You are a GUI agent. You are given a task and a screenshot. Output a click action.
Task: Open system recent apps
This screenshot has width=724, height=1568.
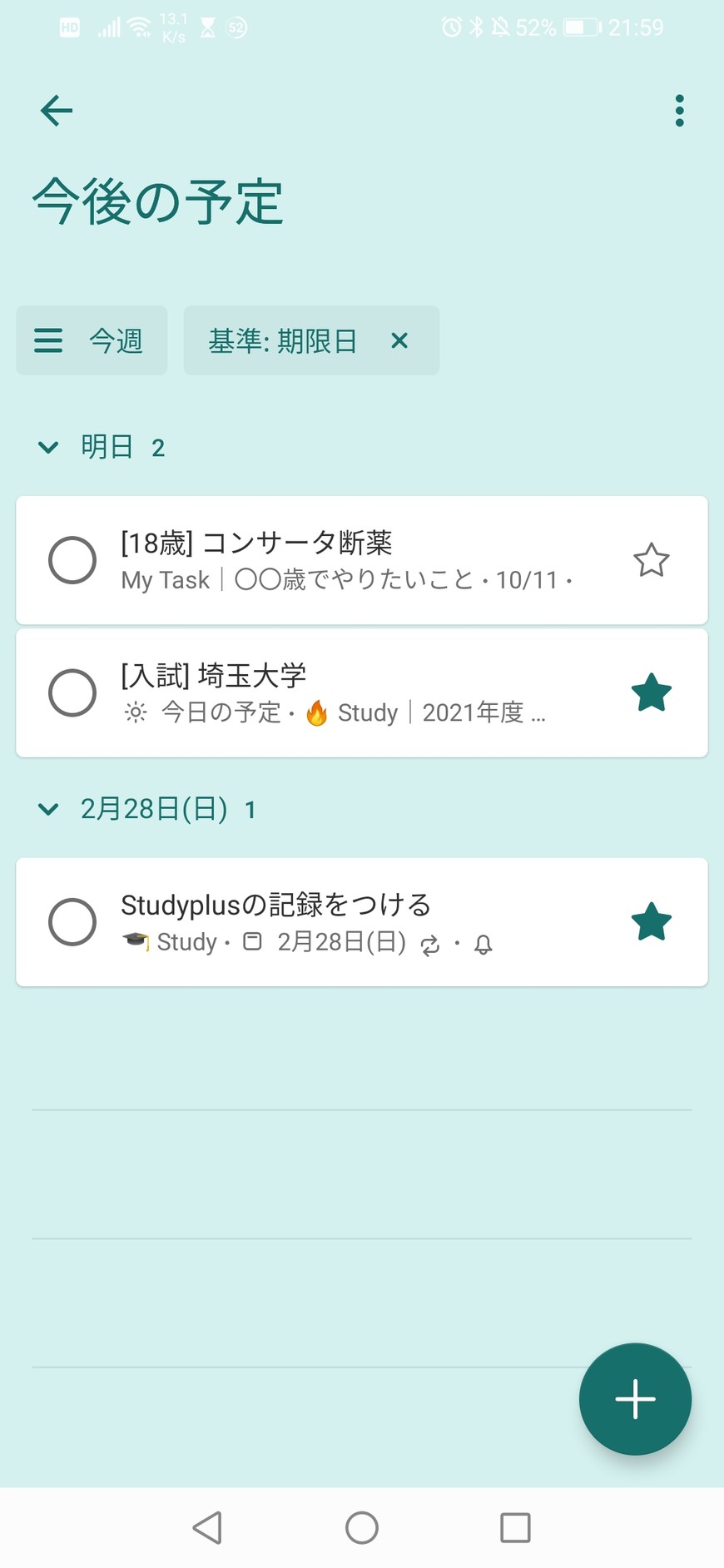tap(515, 1528)
